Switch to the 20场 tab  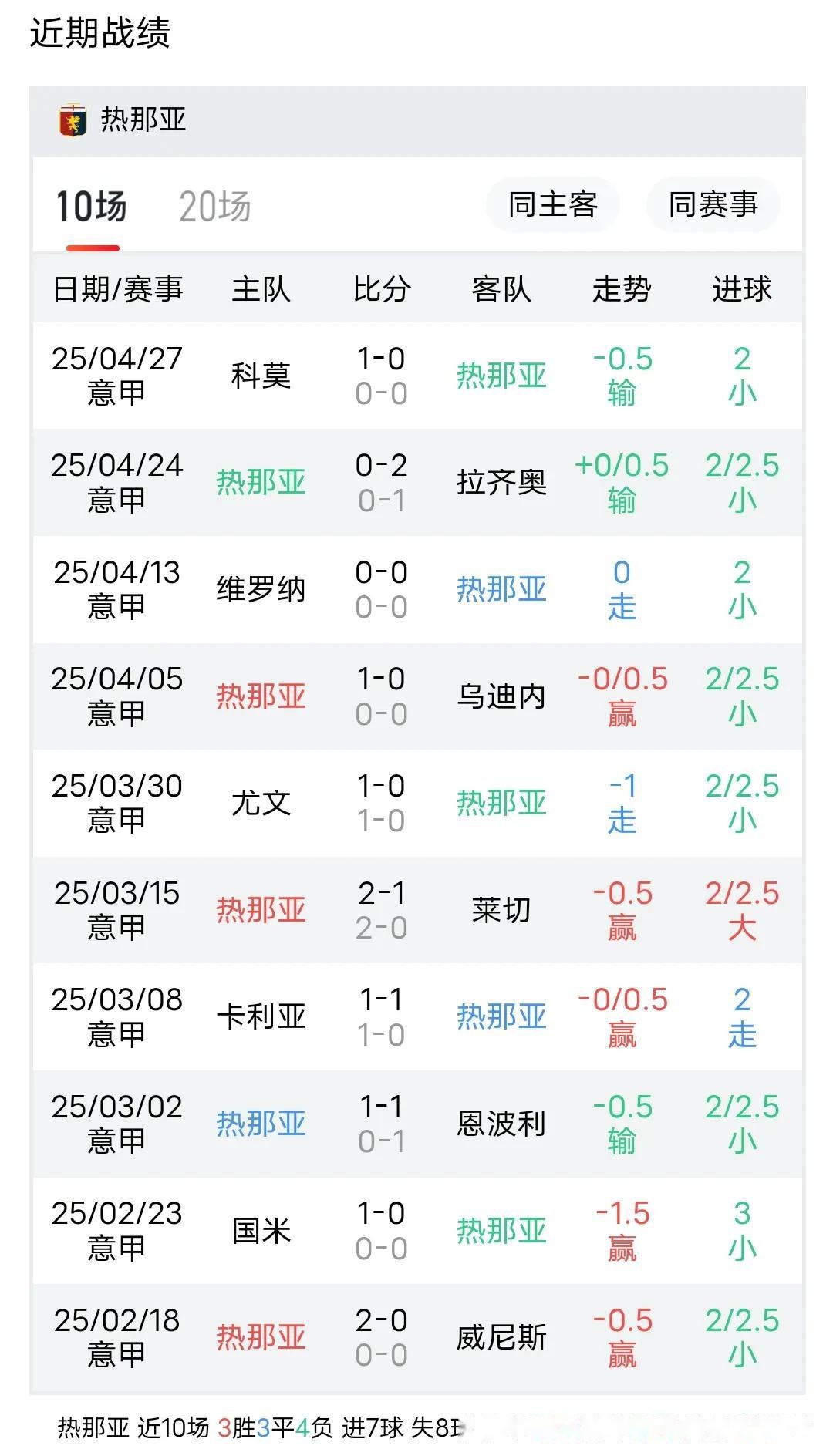pyautogui.click(x=214, y=204)
